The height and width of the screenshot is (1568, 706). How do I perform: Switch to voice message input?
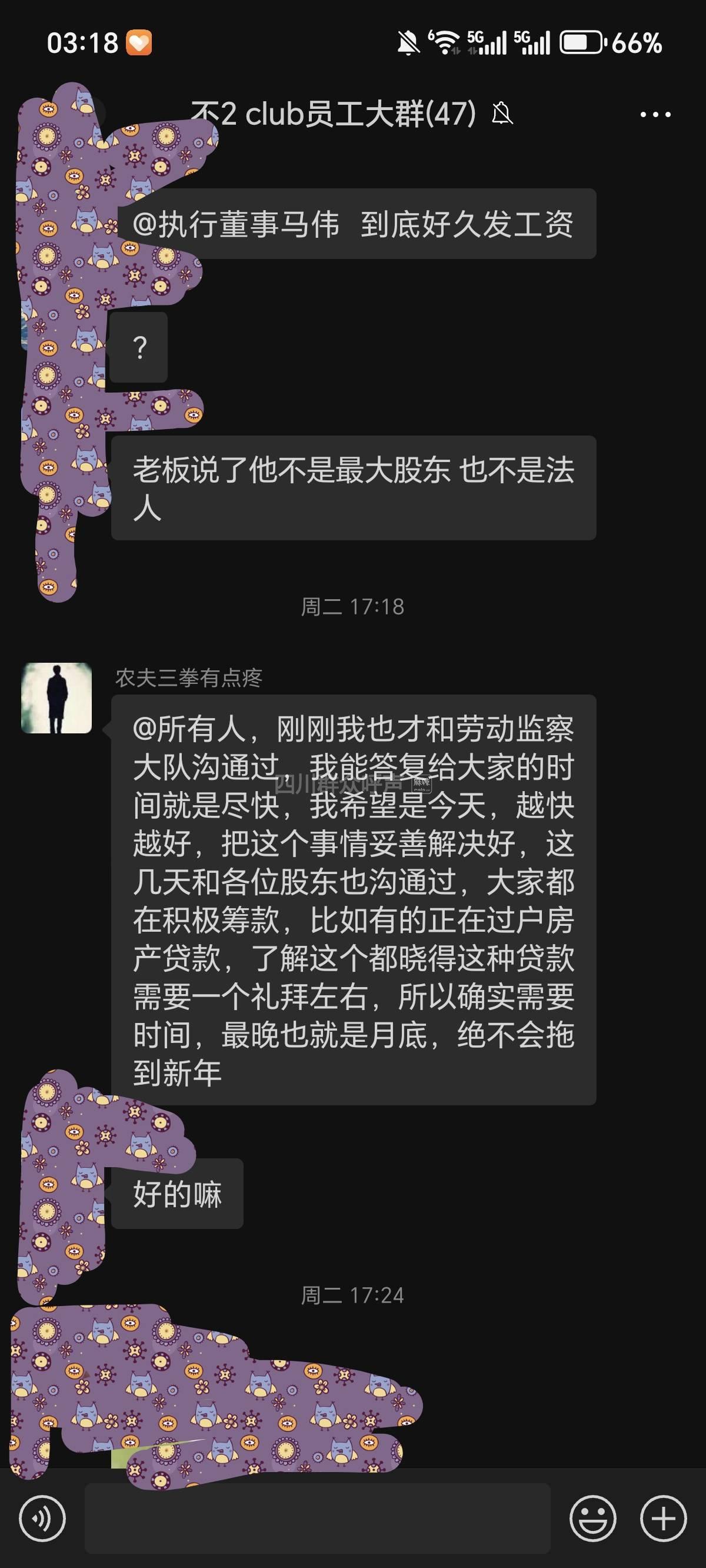click(42, 1518)
